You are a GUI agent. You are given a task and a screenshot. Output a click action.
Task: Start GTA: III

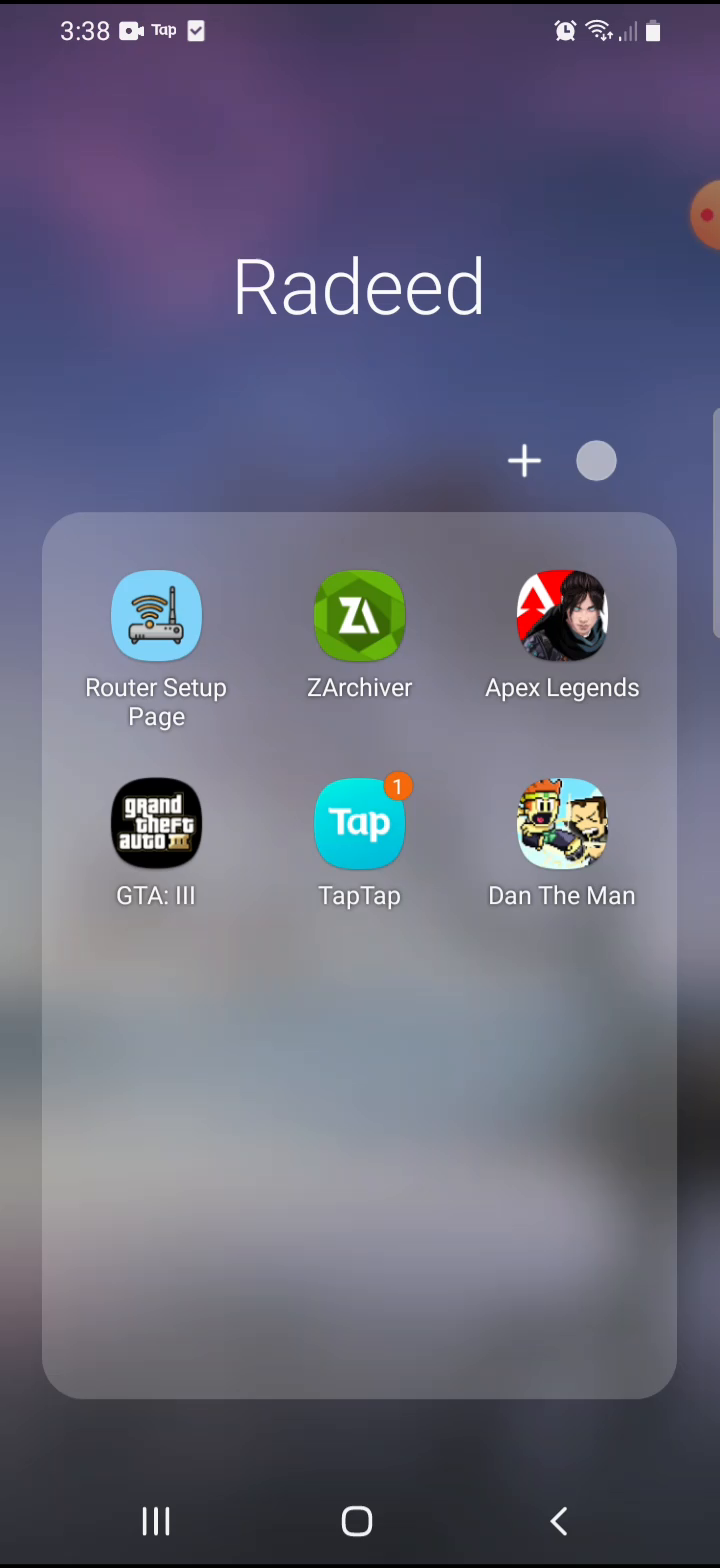point(156,824)
